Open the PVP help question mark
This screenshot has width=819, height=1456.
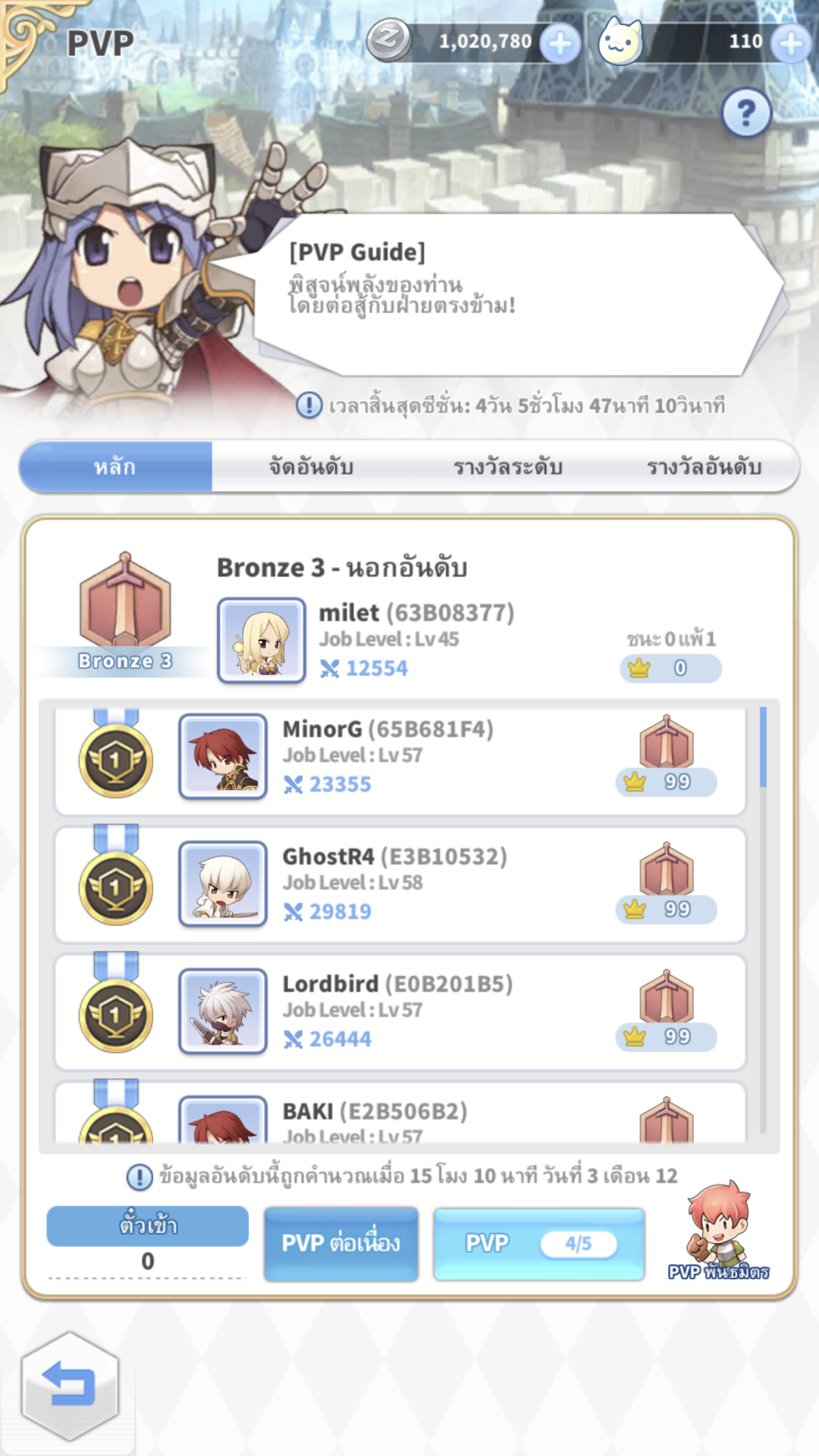[x=746, y=114]
